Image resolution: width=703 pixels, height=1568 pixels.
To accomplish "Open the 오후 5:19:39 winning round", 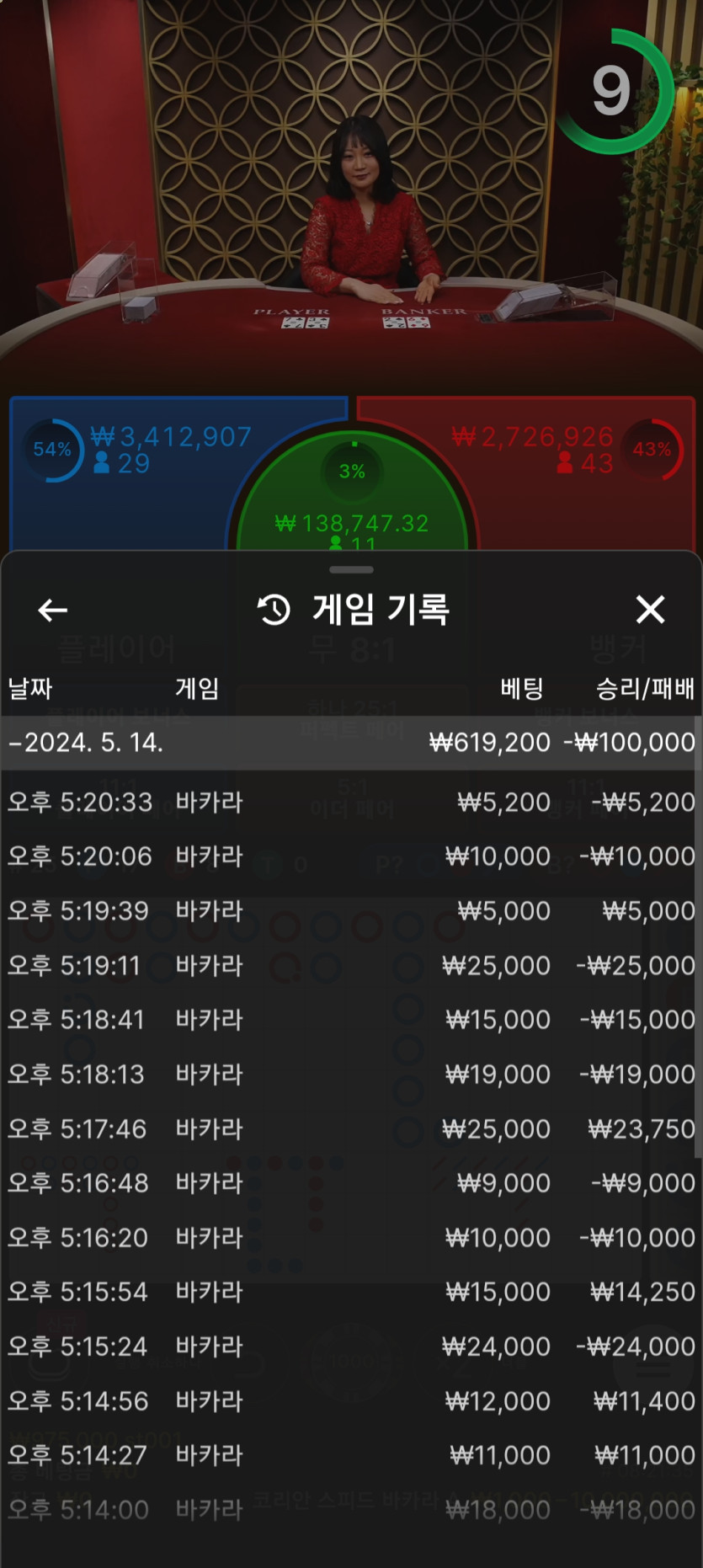I will [350, 911].
